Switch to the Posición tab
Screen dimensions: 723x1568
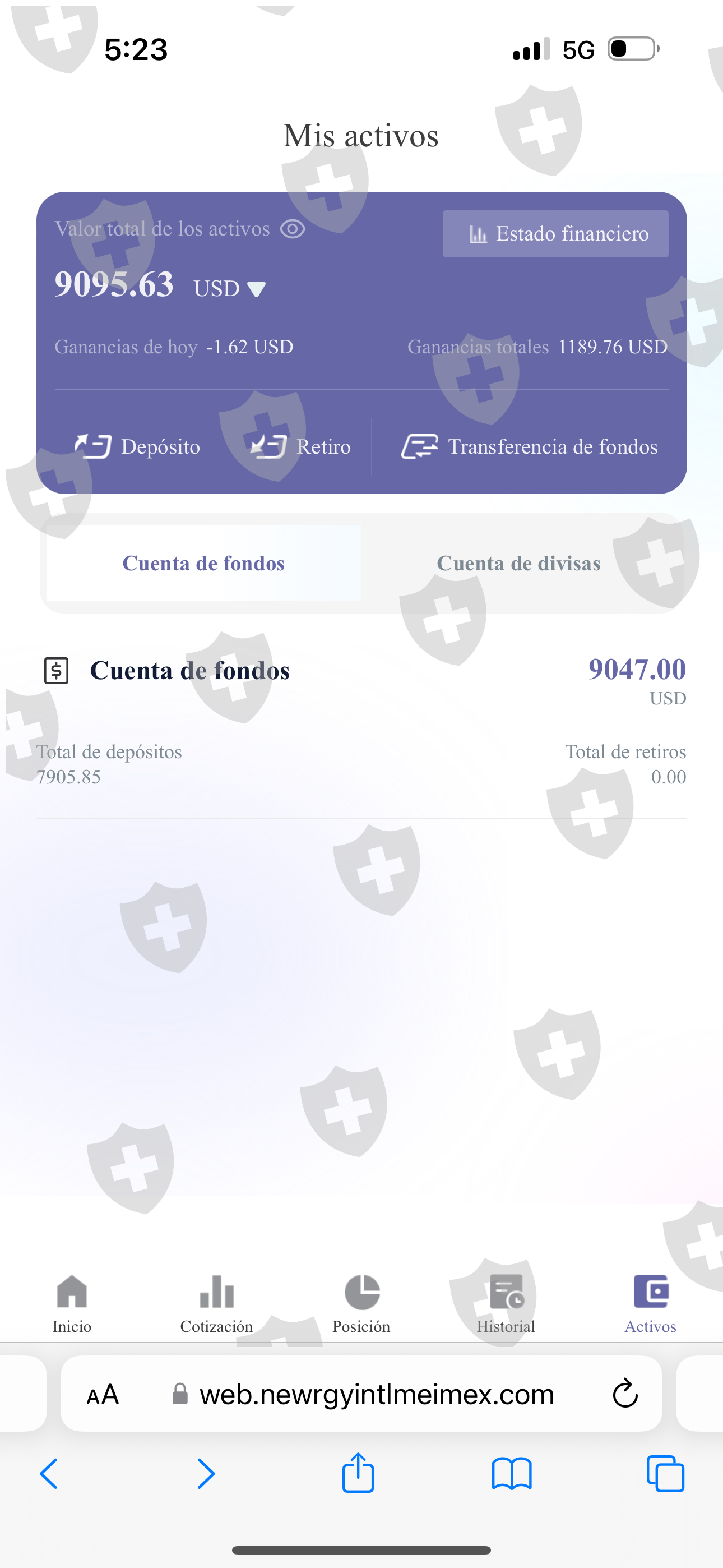(361, 1304)
